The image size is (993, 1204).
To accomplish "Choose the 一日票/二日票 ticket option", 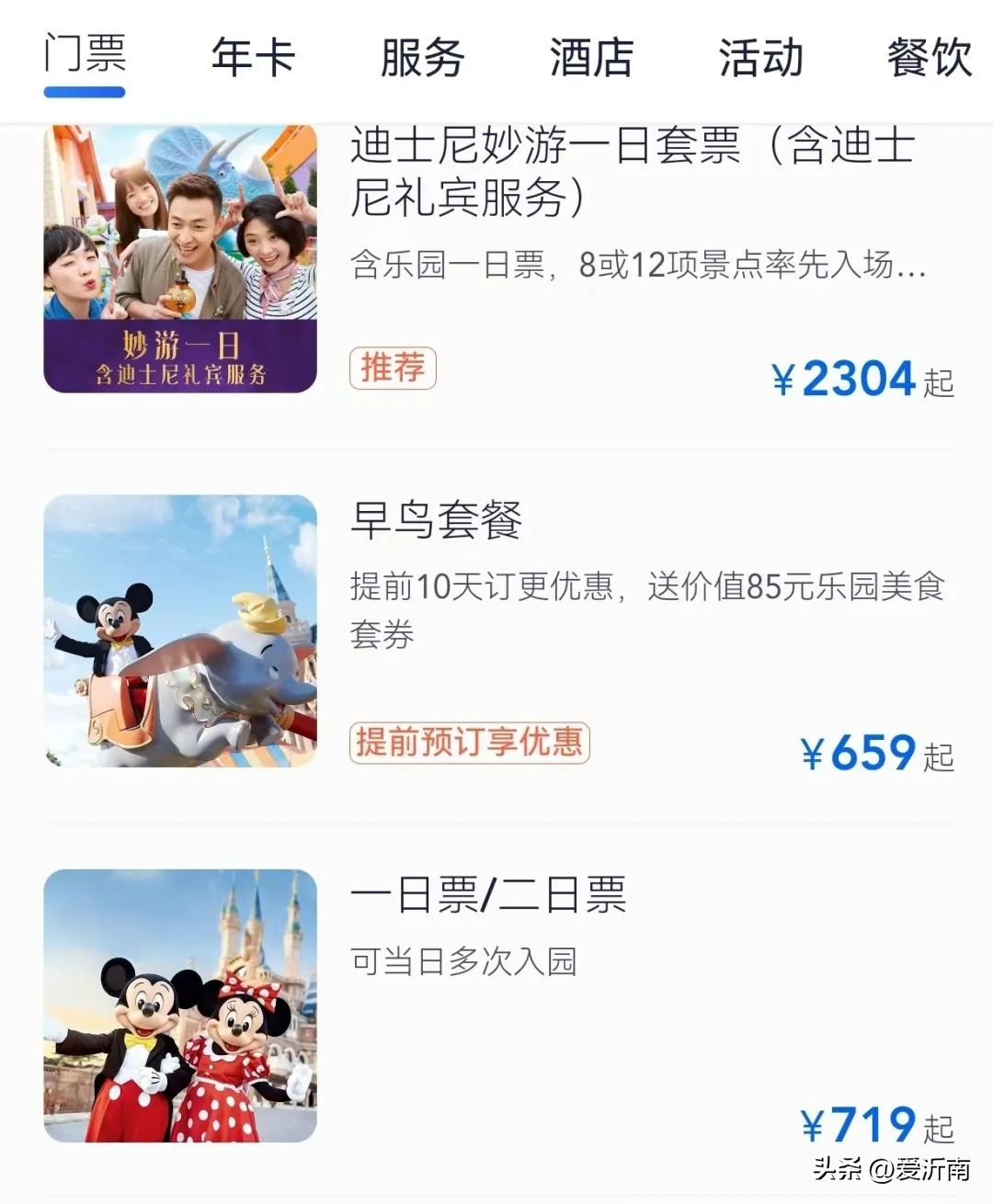I will [488, 895].
